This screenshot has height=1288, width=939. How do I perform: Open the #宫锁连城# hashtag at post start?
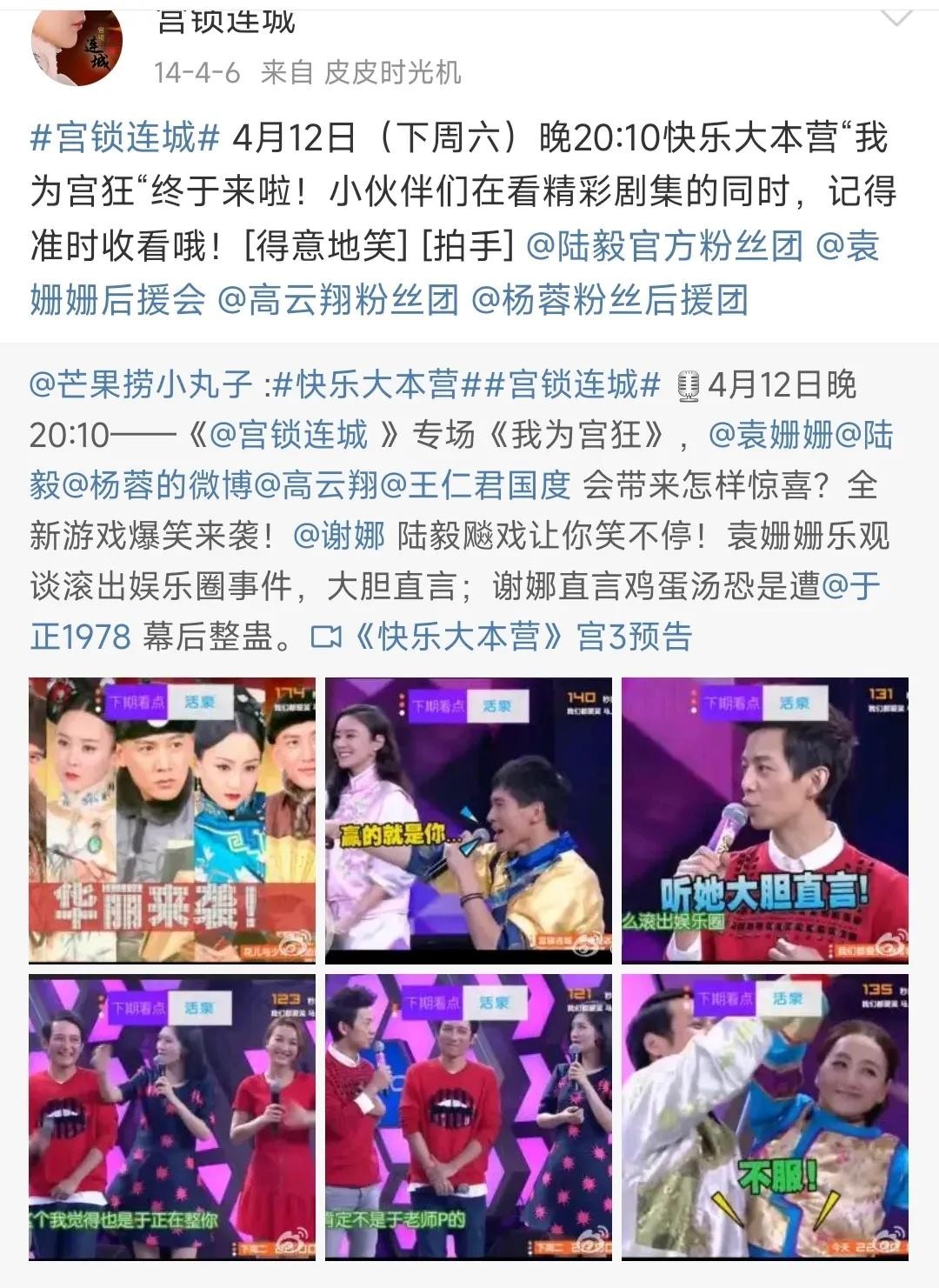(125, 138)
